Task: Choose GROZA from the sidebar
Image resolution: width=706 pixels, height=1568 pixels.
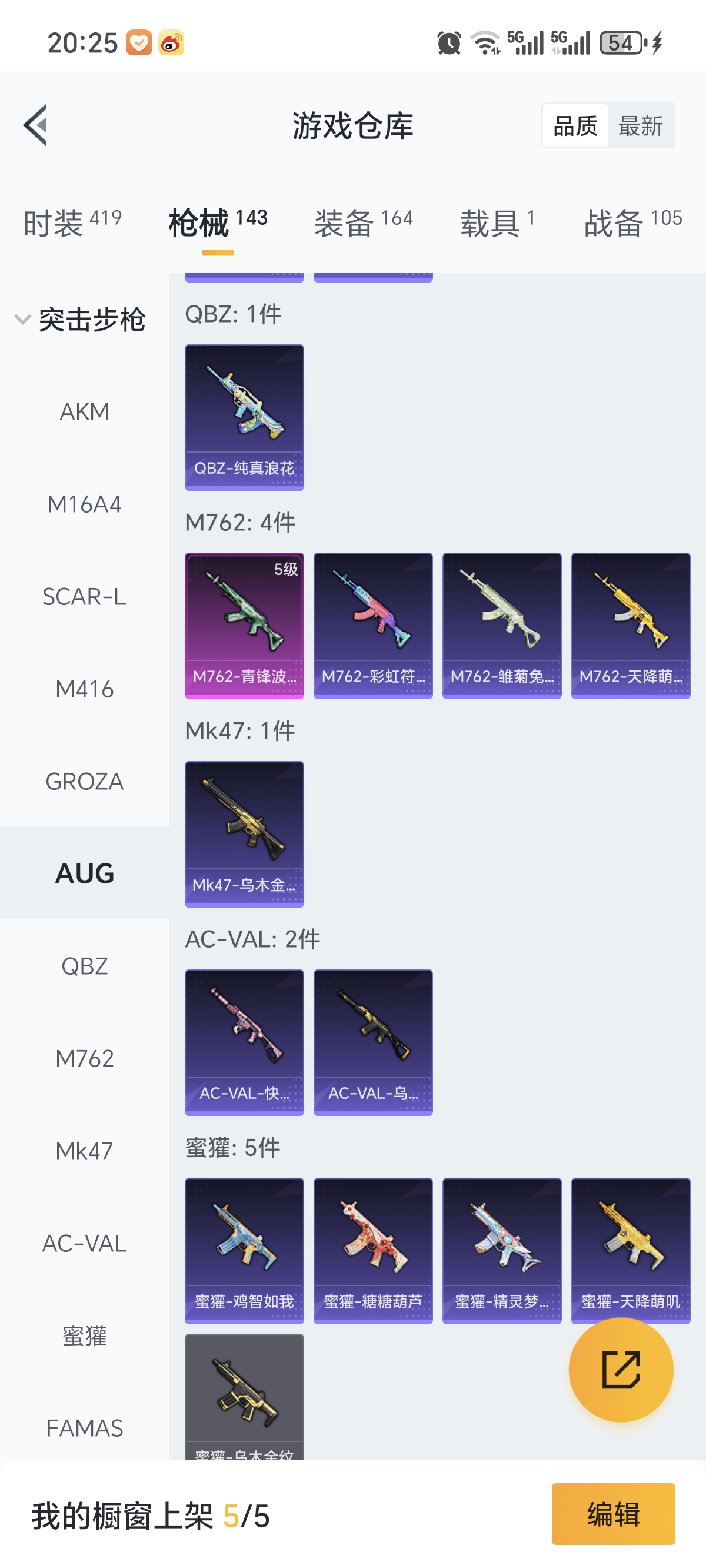Action: (85, 782)
